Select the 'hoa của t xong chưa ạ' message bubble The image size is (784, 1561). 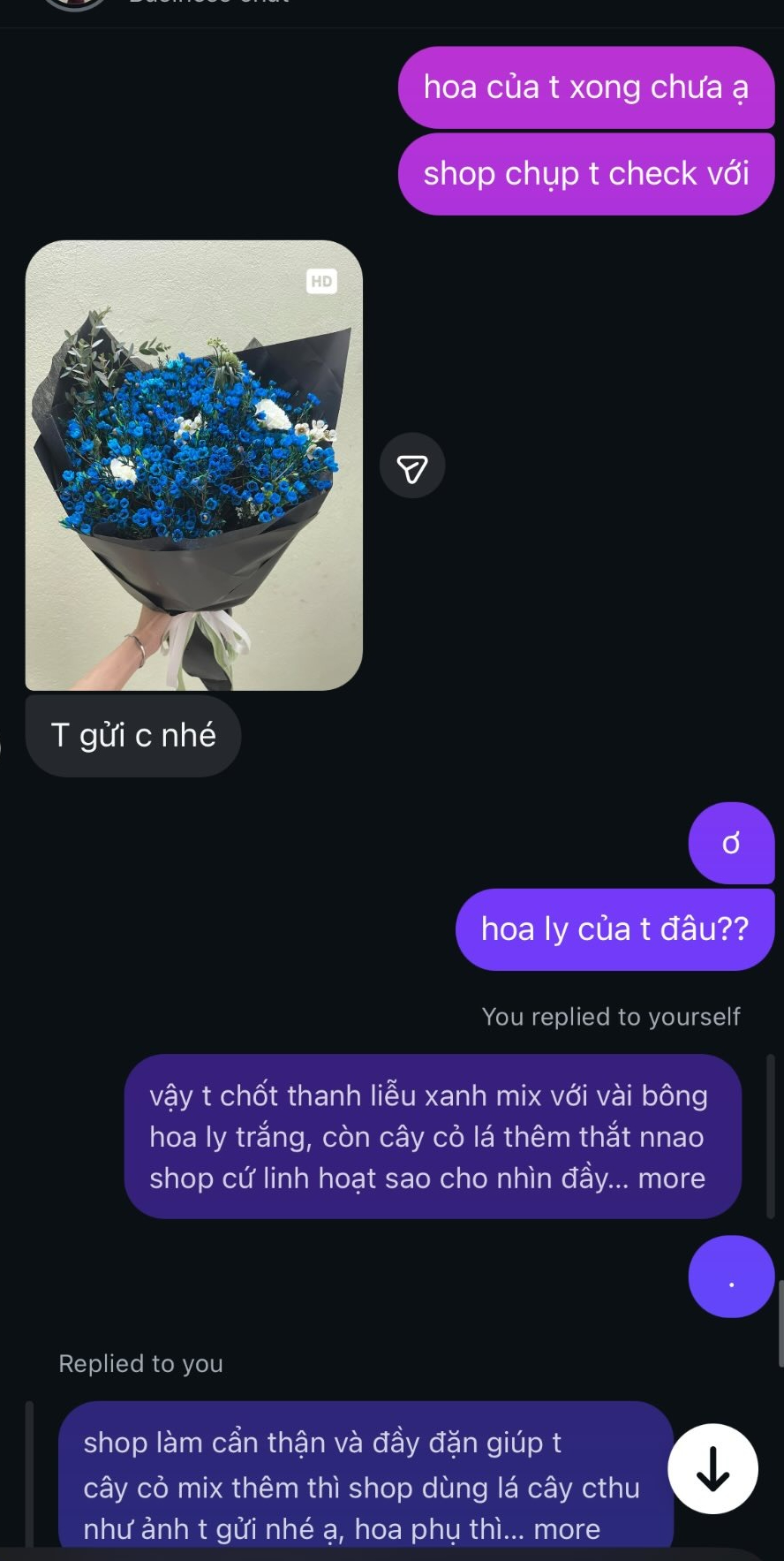[586, 87]
